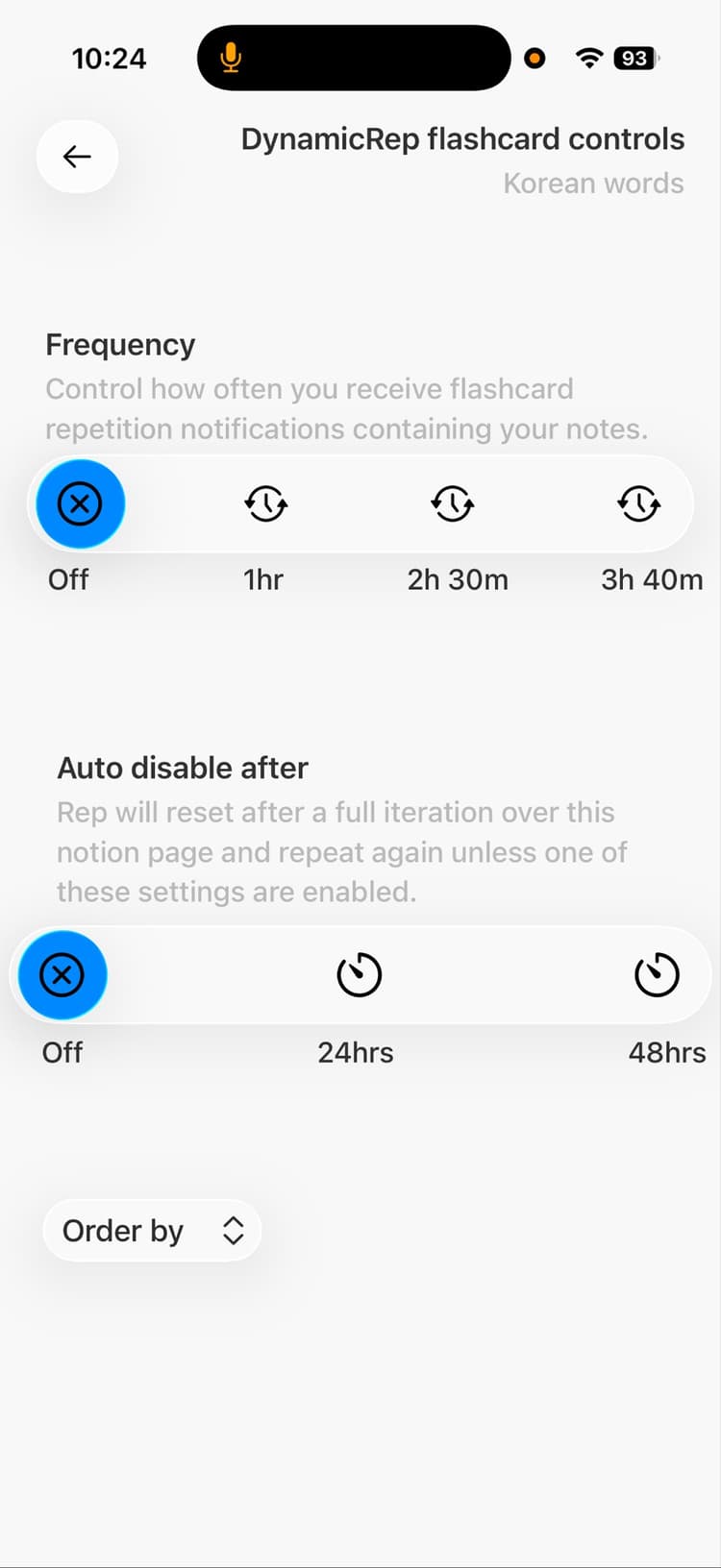Screen dimensions: 721x1568
Task: Expand sorting options for flashcards
Action: (x=151, y=1231)
